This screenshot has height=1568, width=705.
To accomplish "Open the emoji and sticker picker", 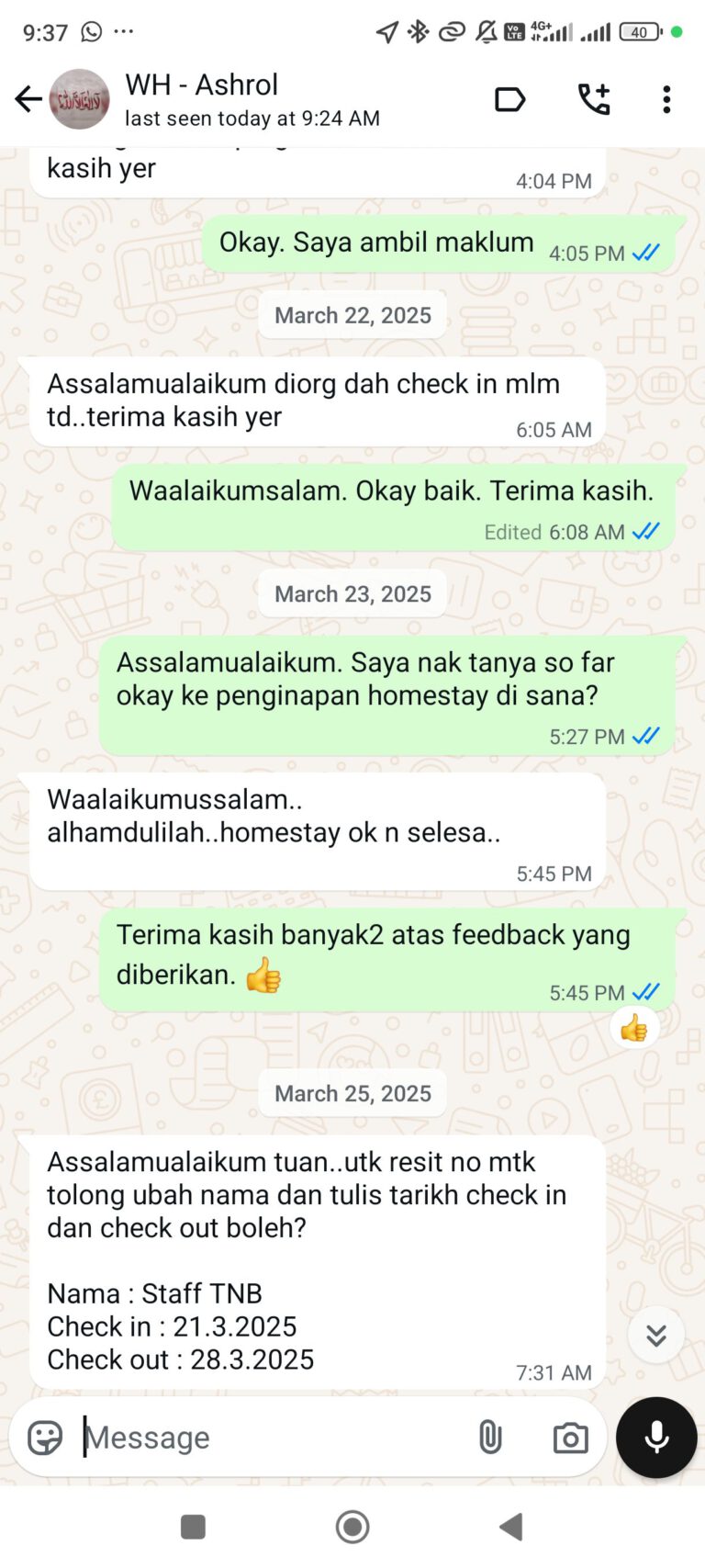I will (x=45, y=1438).
